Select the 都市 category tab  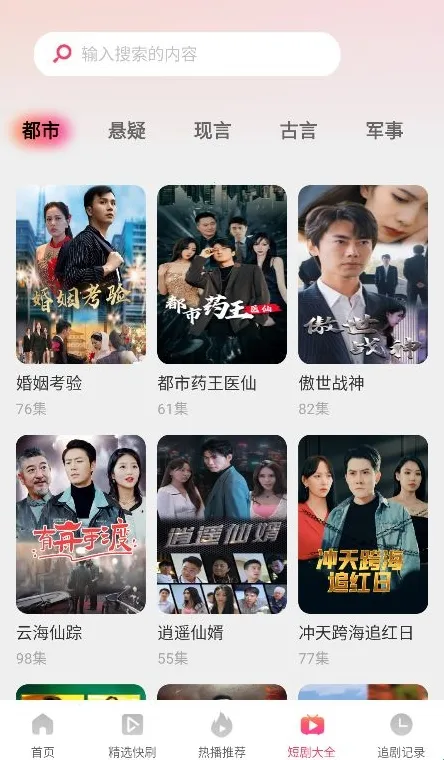[x=41, y=130]
